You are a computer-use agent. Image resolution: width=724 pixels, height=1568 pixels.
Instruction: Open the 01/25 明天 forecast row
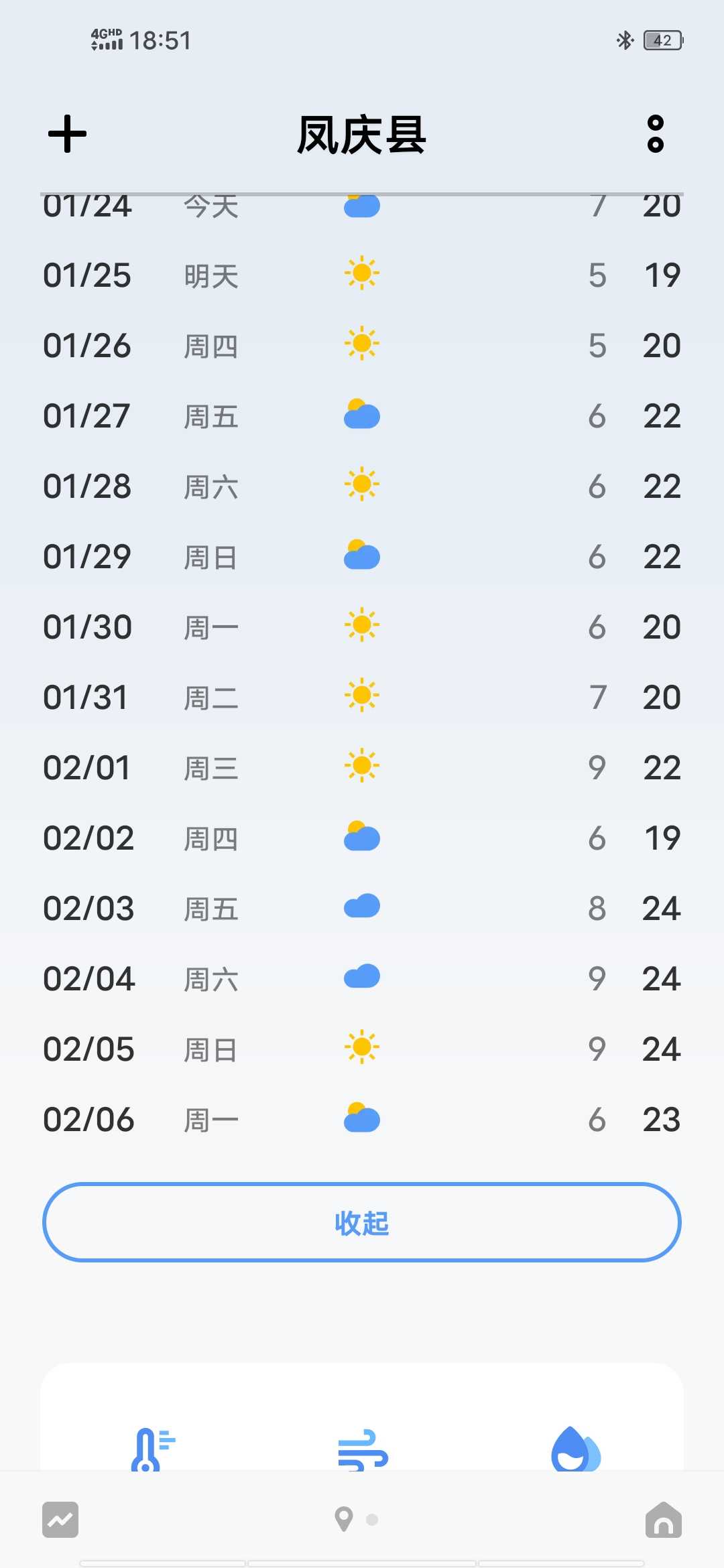point(362,275)
